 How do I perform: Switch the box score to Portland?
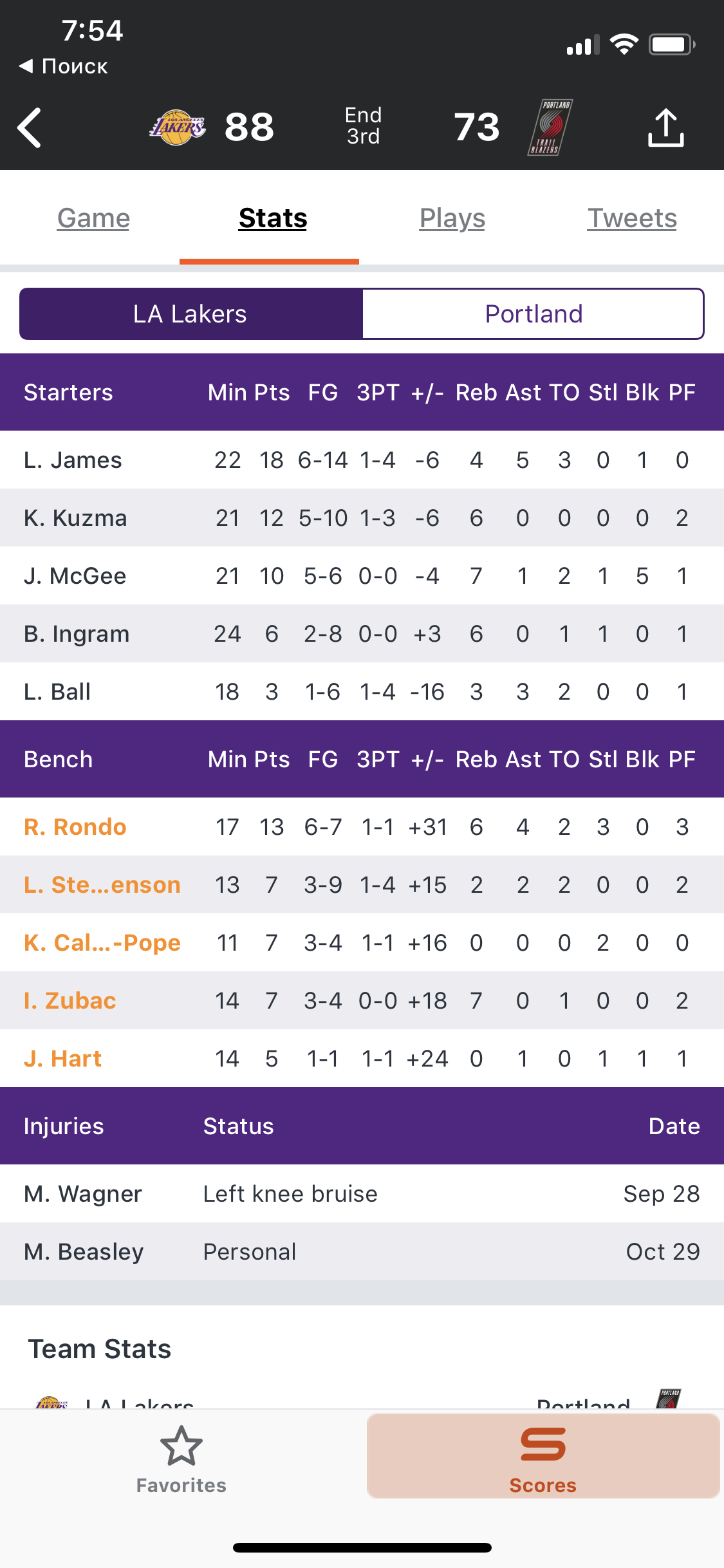click(534, 313)
